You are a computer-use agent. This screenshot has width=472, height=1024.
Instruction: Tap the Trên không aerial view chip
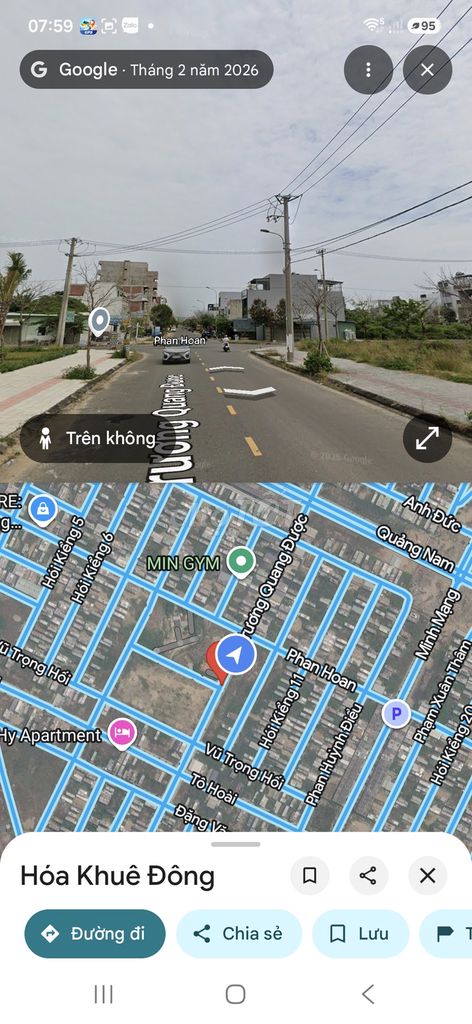pyautogui.click(x=93, y=438)
